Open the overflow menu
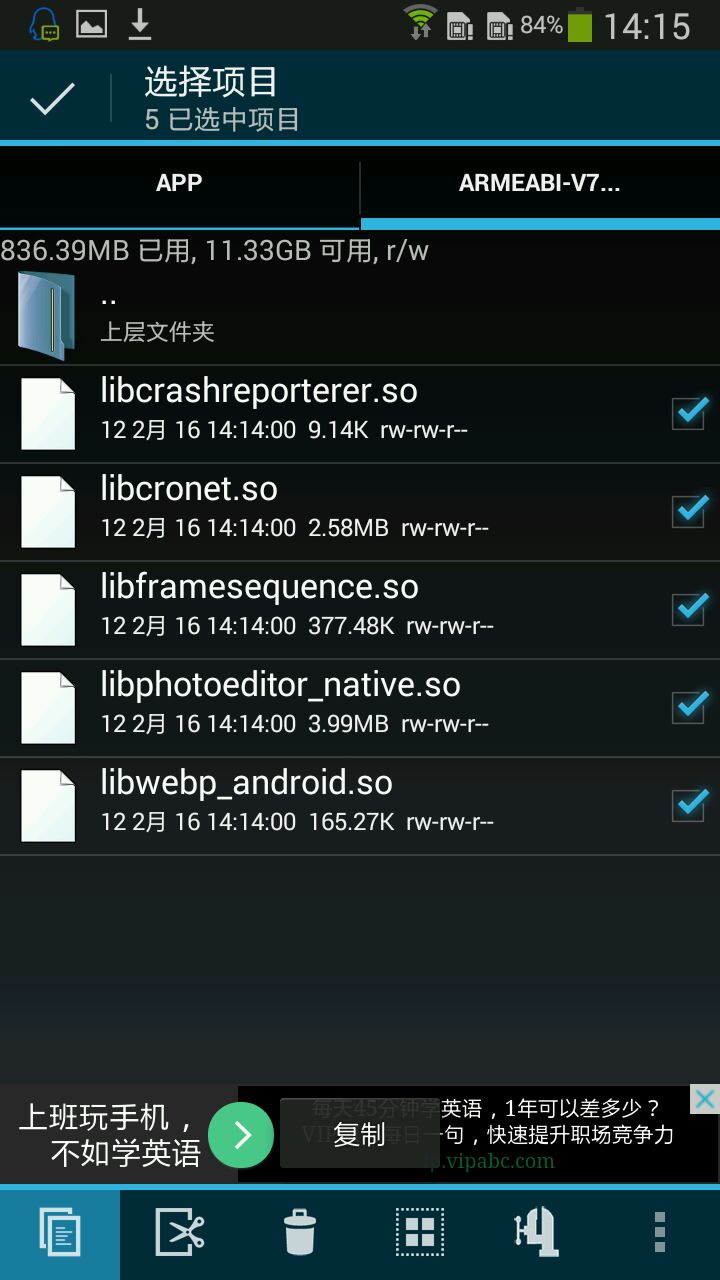 (659, 1232)
